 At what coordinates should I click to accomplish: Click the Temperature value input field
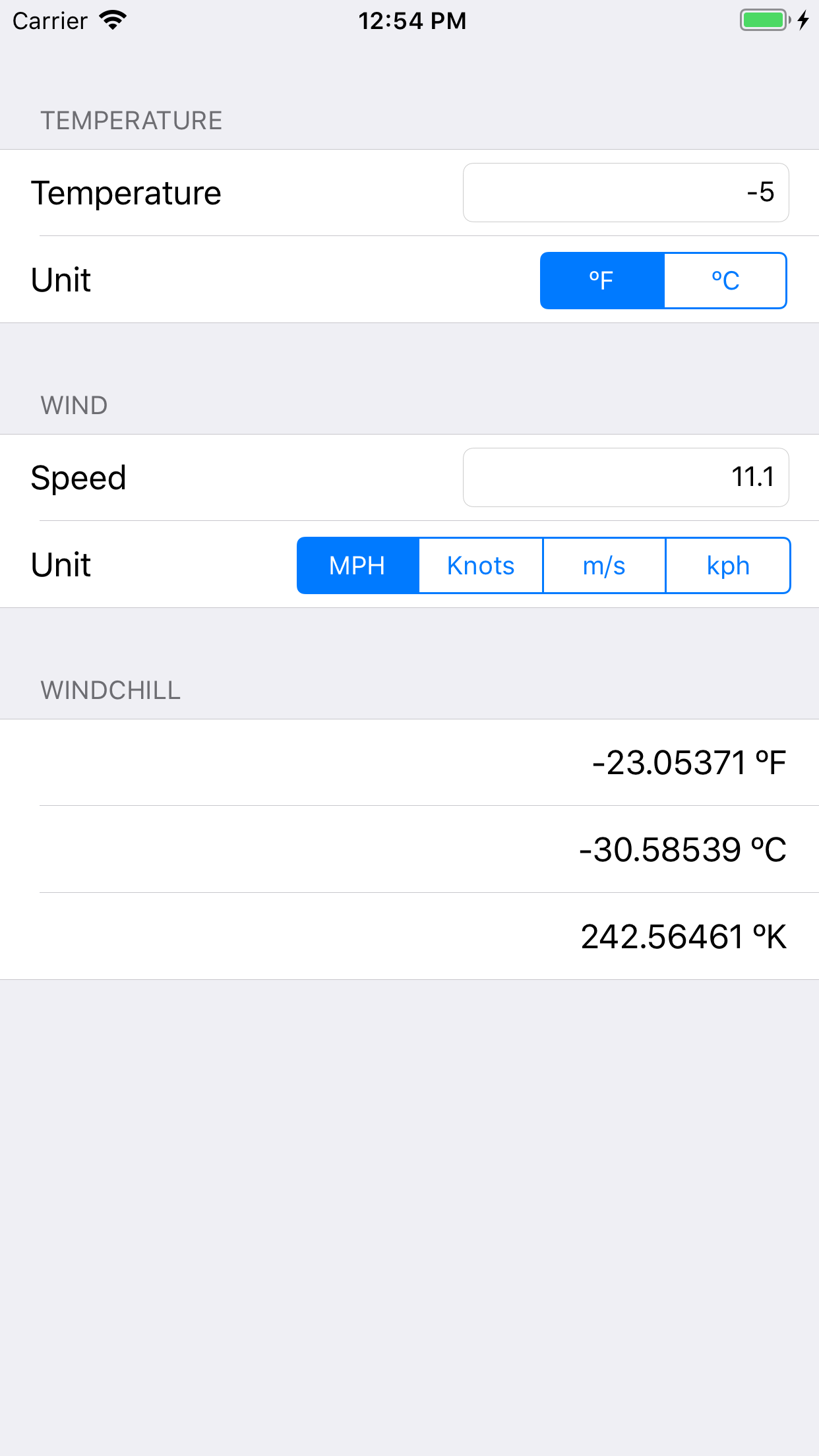625,192
